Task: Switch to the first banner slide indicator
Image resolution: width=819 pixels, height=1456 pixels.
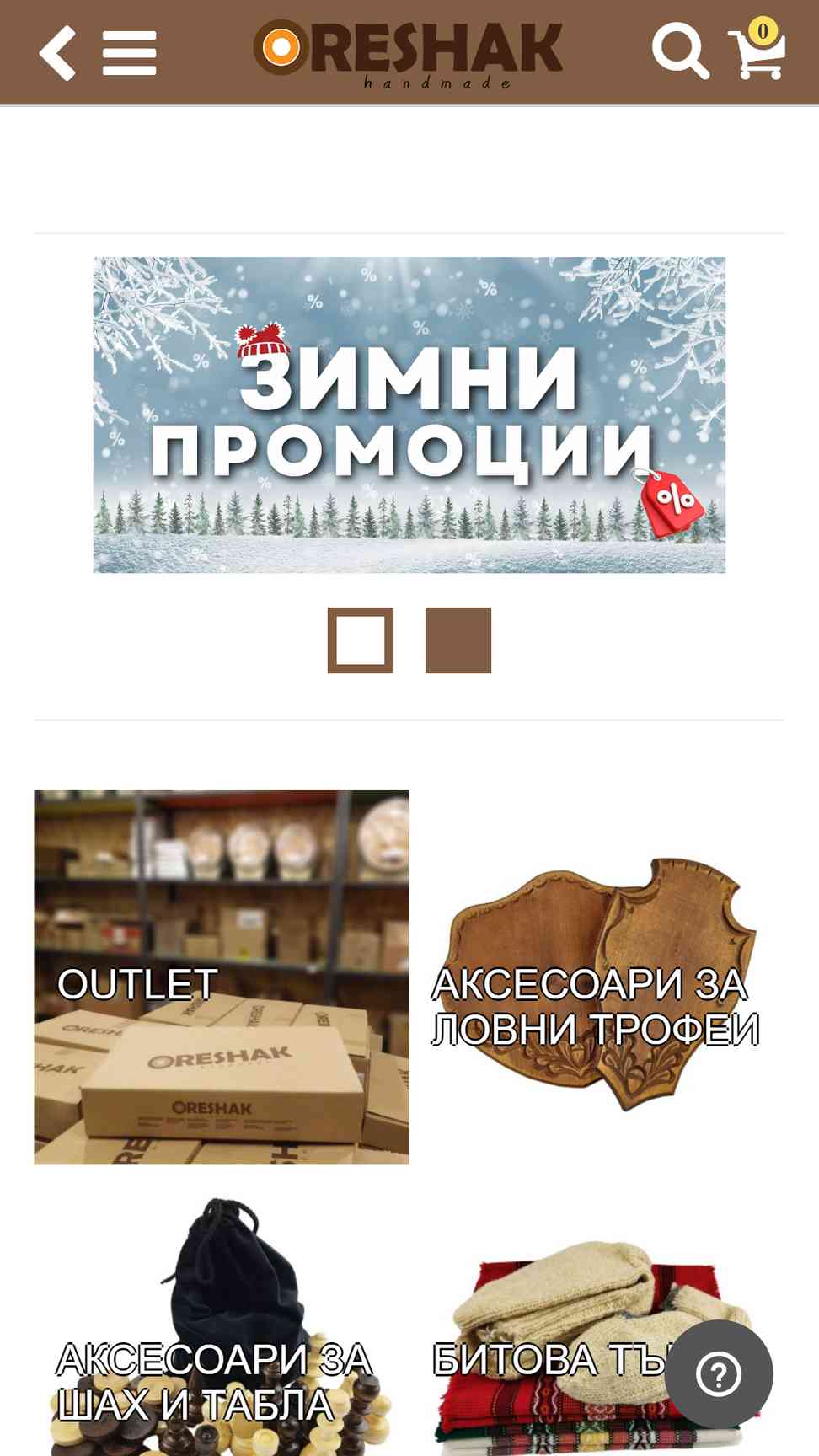Action: [361, 640]
